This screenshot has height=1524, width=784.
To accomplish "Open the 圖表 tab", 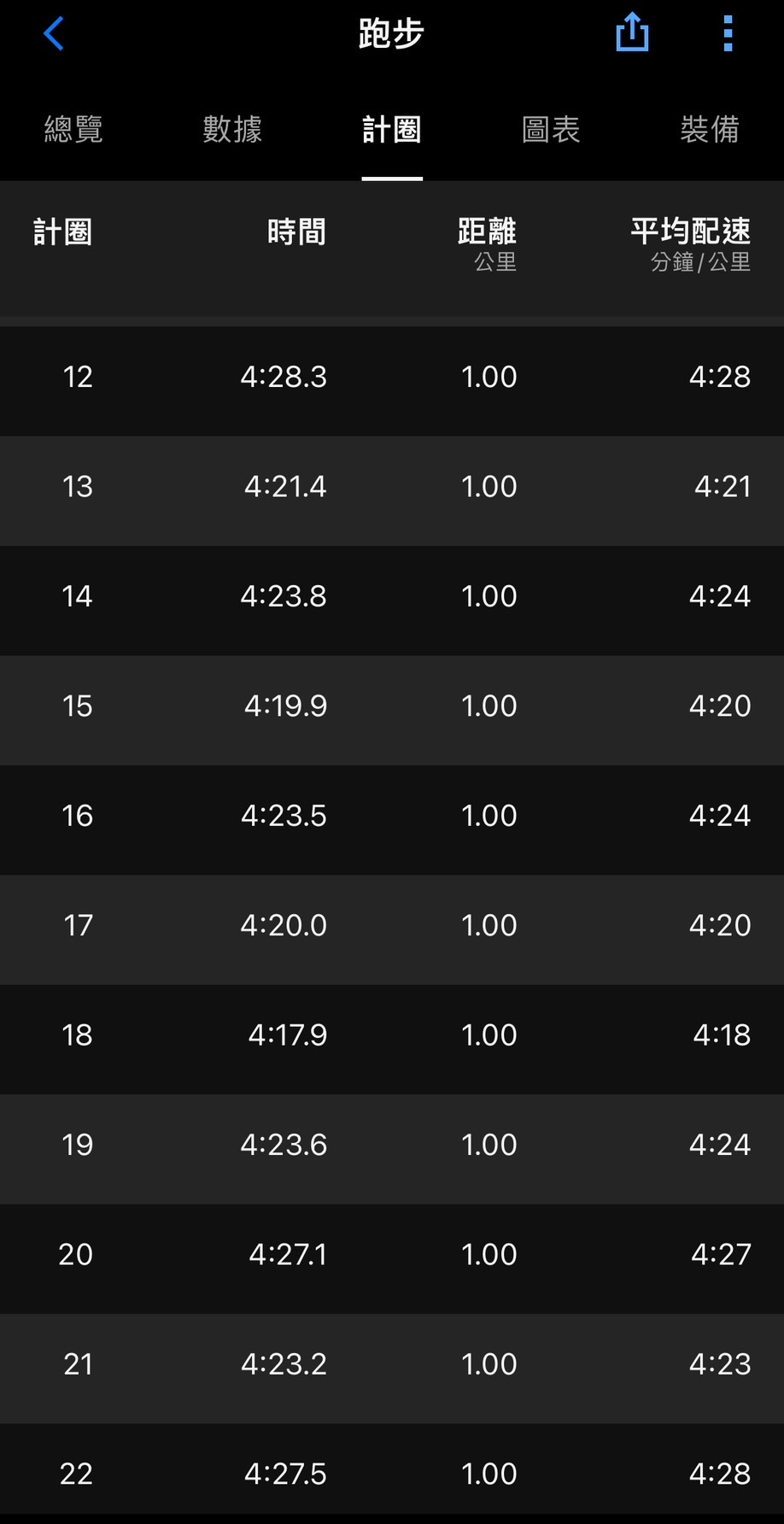I will (551, 130).
